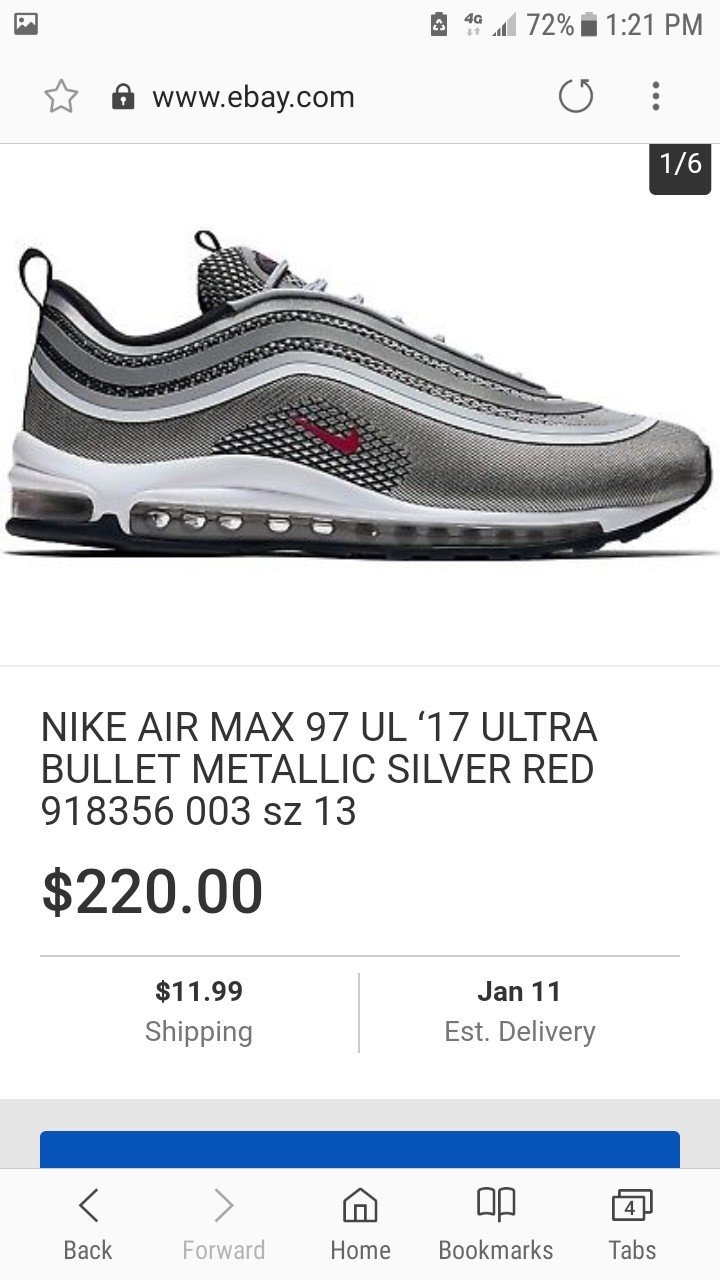The width and height of the screenshot is (720, 1280).
Task: Tap the www.ebay.com address bar
Action: point(254,97)
